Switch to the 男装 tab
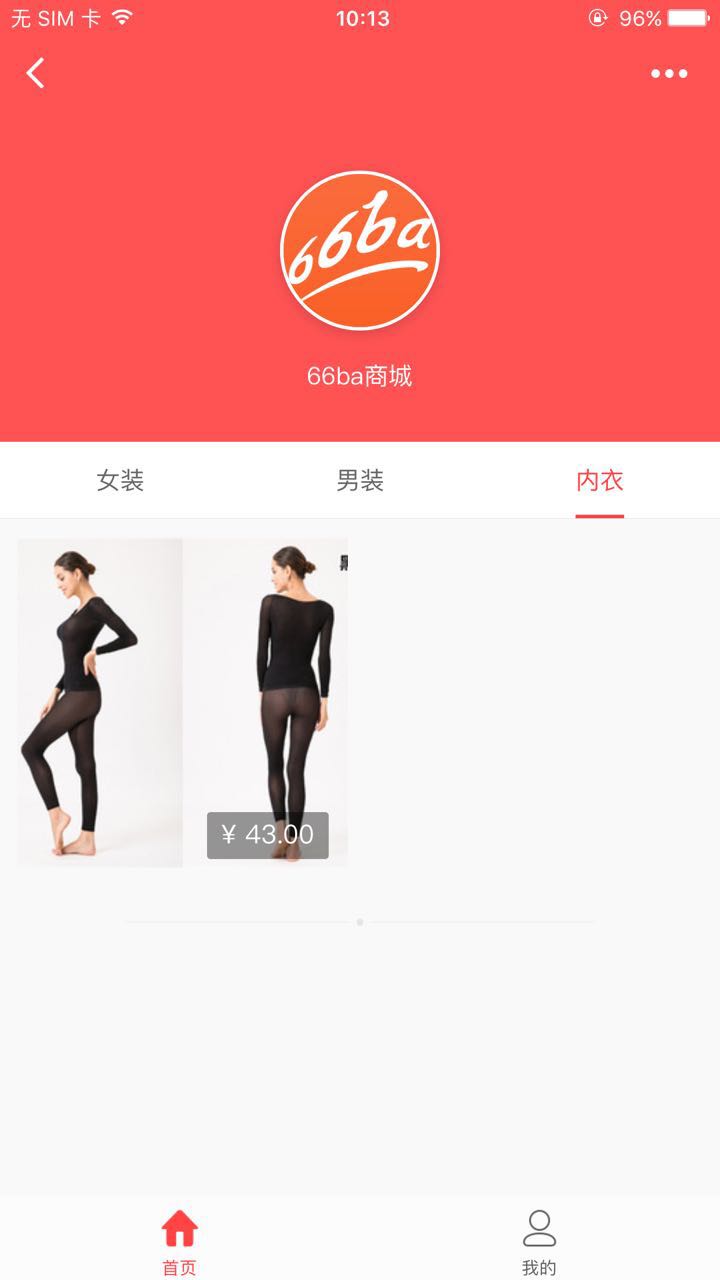The height and width of the screenshot is (1280, 720). click(x=360, y=481)
